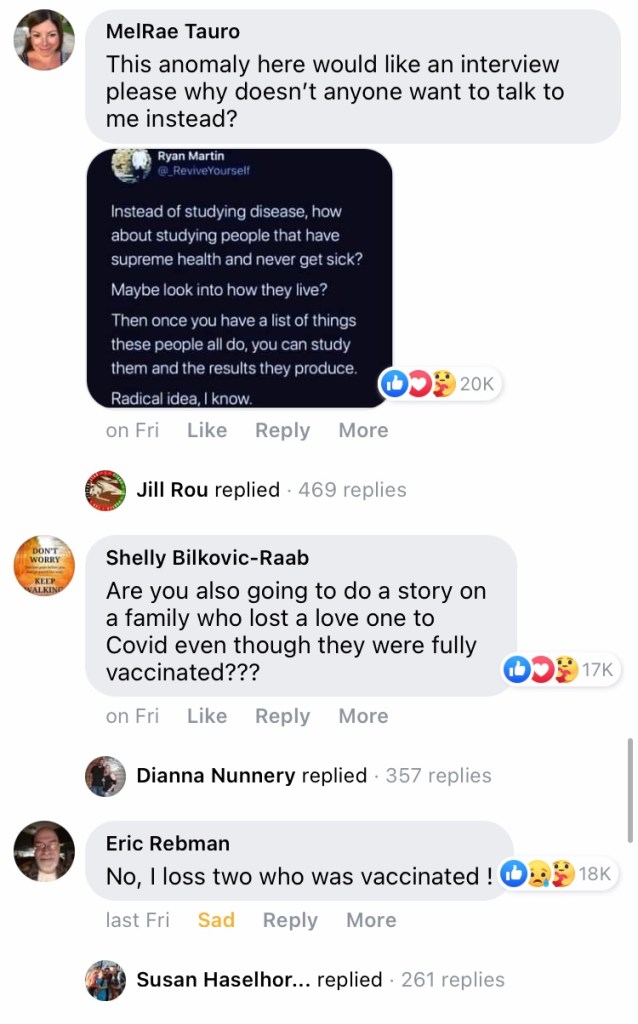638x1024 pixels.
Task: Like MelRae Tauro's comment
Action: tap(207, 430)
